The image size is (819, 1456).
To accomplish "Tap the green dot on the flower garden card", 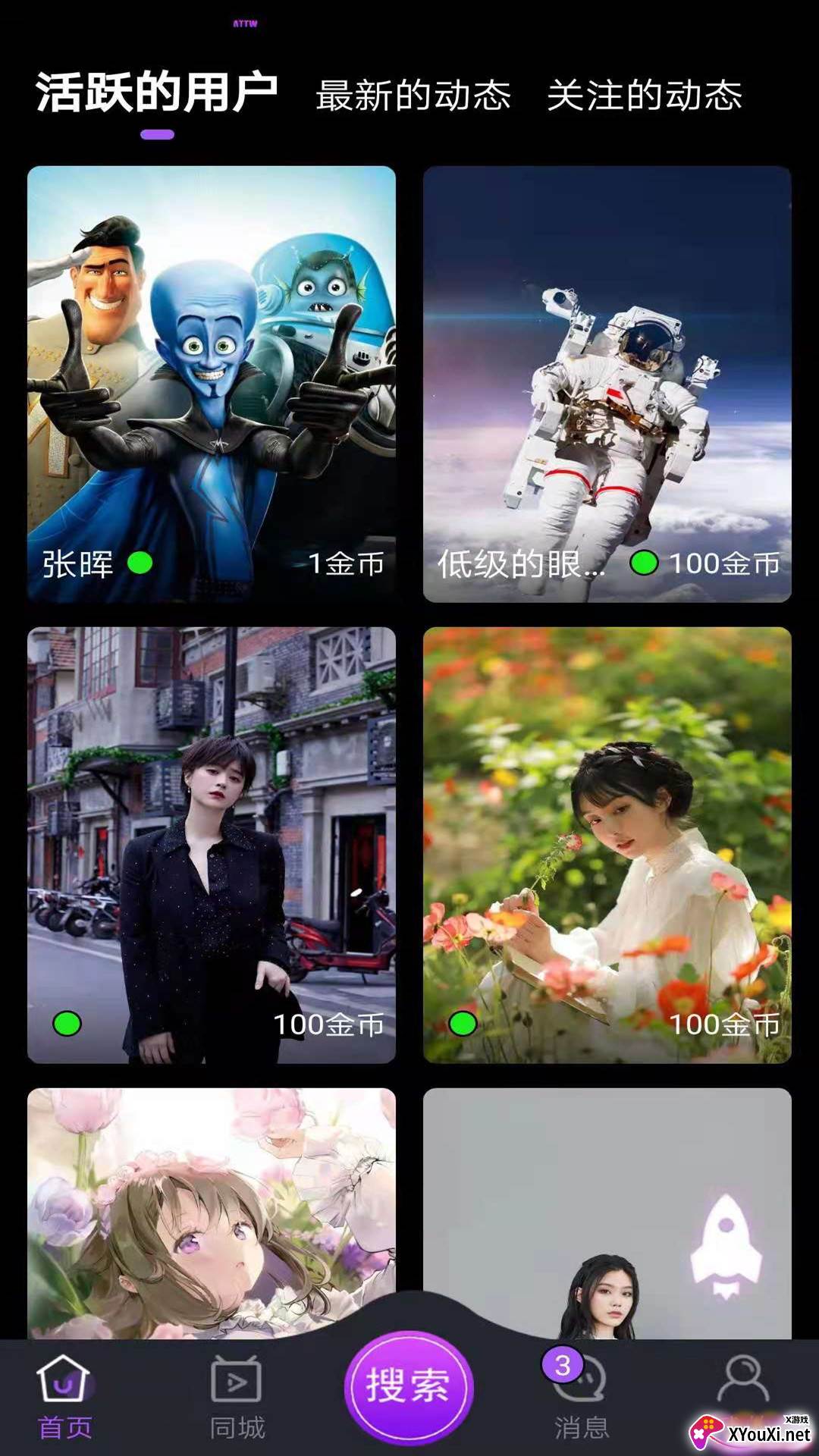I will tap(463, 1023).
